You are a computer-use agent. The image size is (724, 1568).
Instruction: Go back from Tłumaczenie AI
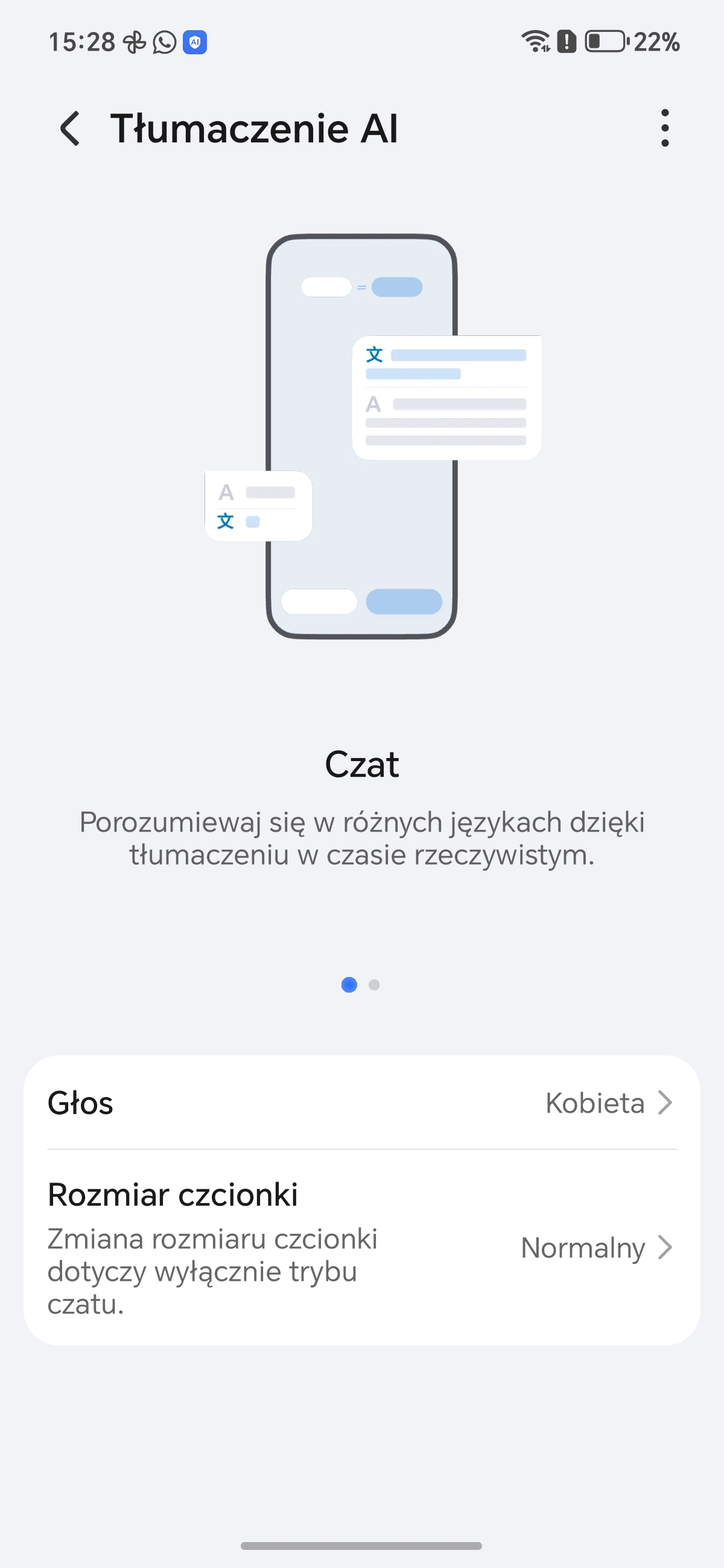pos(70,128)
